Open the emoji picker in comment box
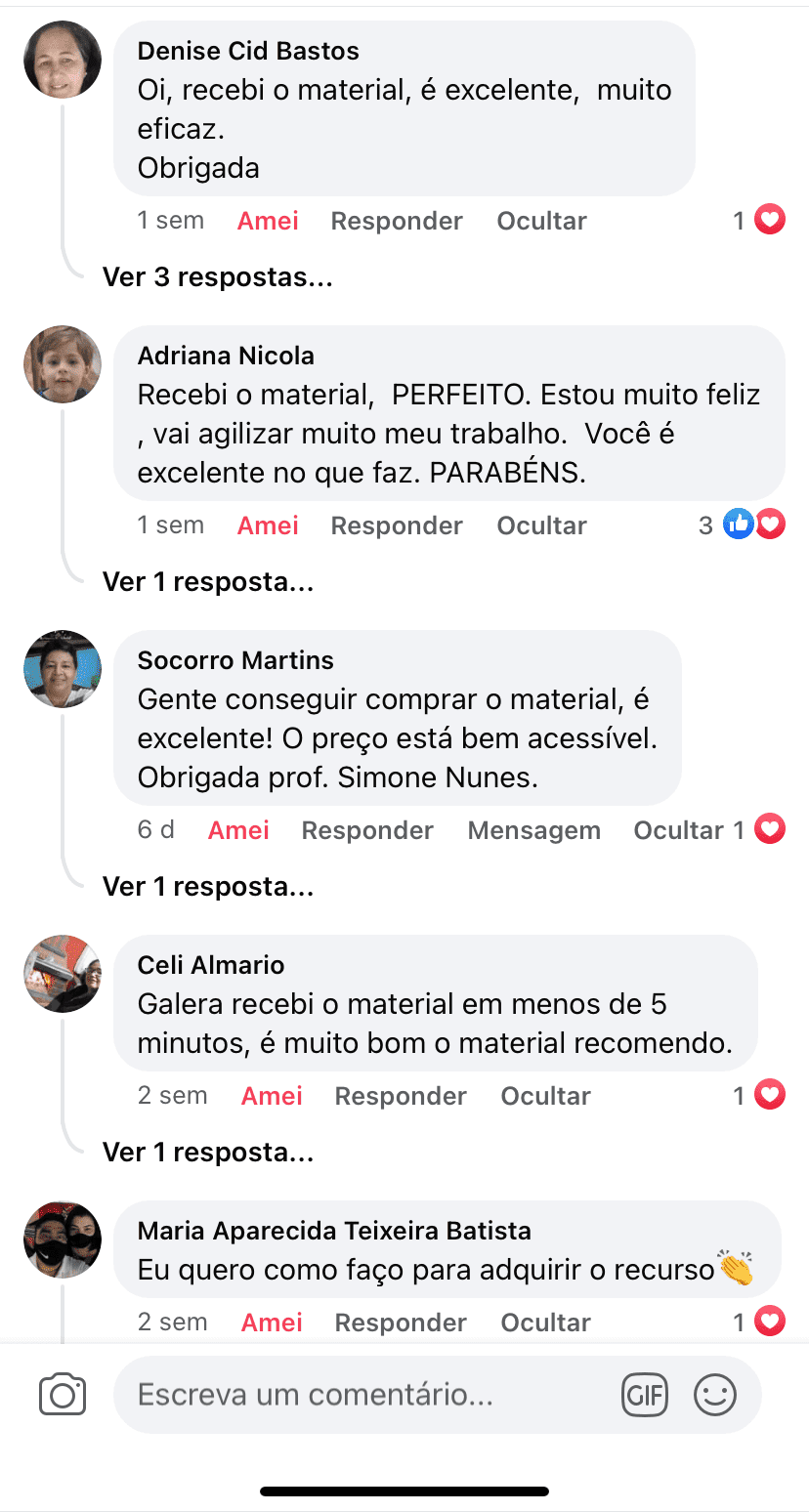Screen dimensions: 809x1512 tap(714, 1394)
